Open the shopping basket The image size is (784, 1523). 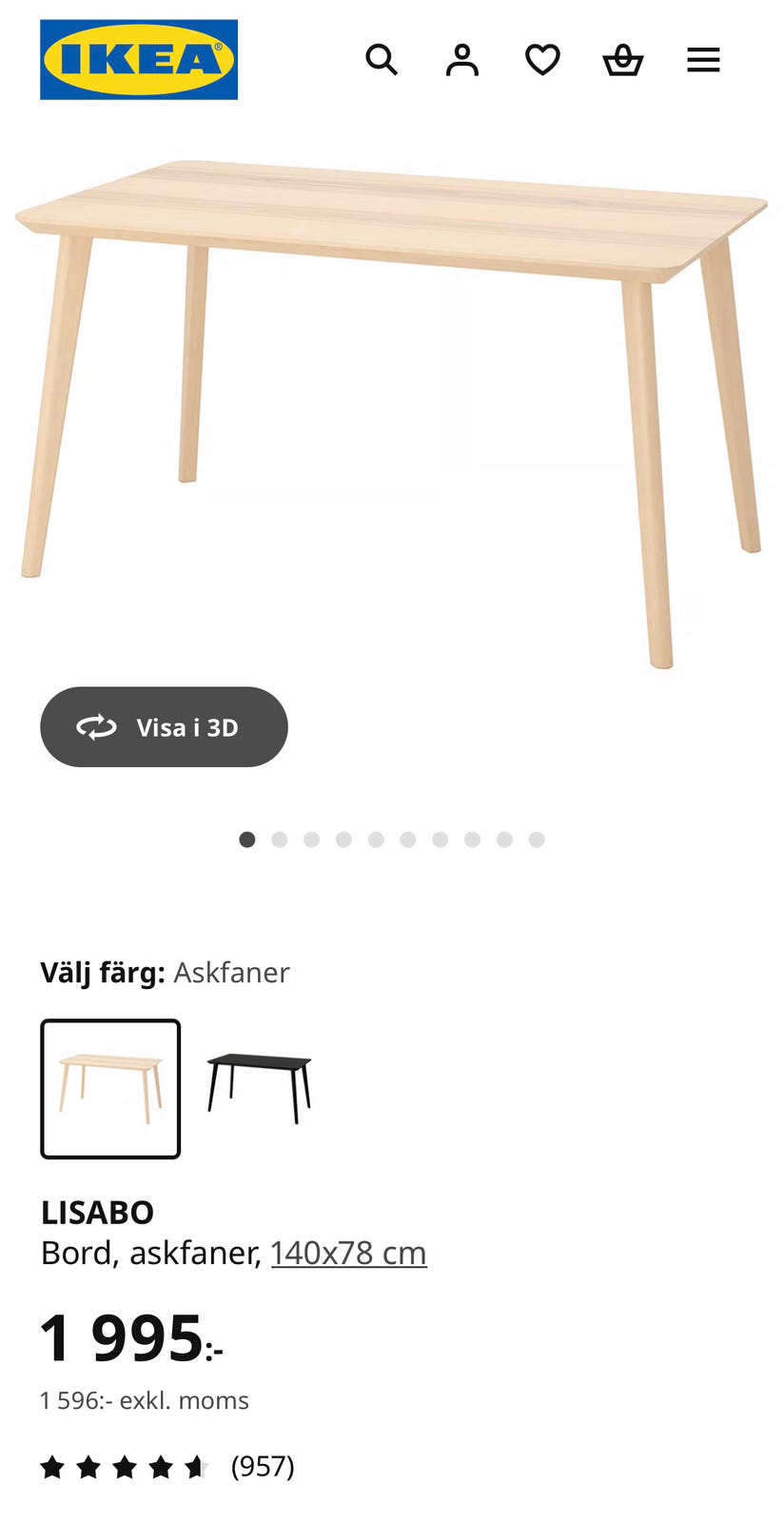pyautogui.click(x=622, y=60)
